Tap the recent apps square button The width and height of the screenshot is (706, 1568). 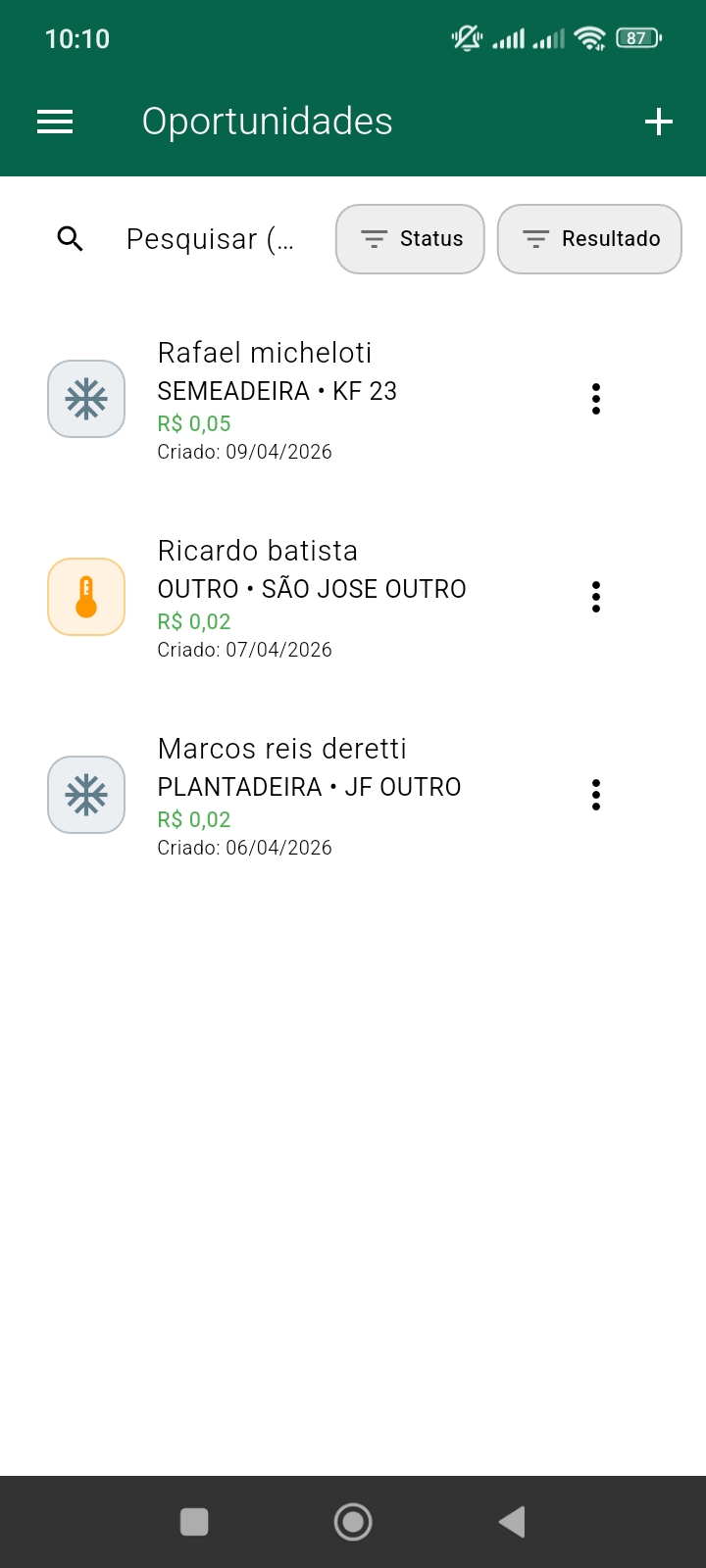194,1521
